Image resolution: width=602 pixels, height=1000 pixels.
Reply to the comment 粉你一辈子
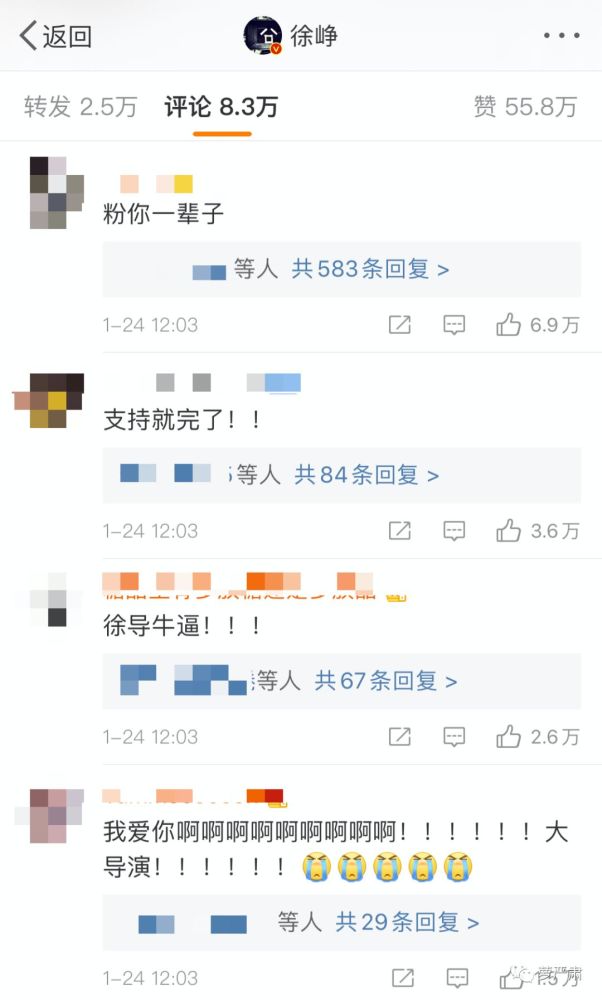[x=454, y=325]
